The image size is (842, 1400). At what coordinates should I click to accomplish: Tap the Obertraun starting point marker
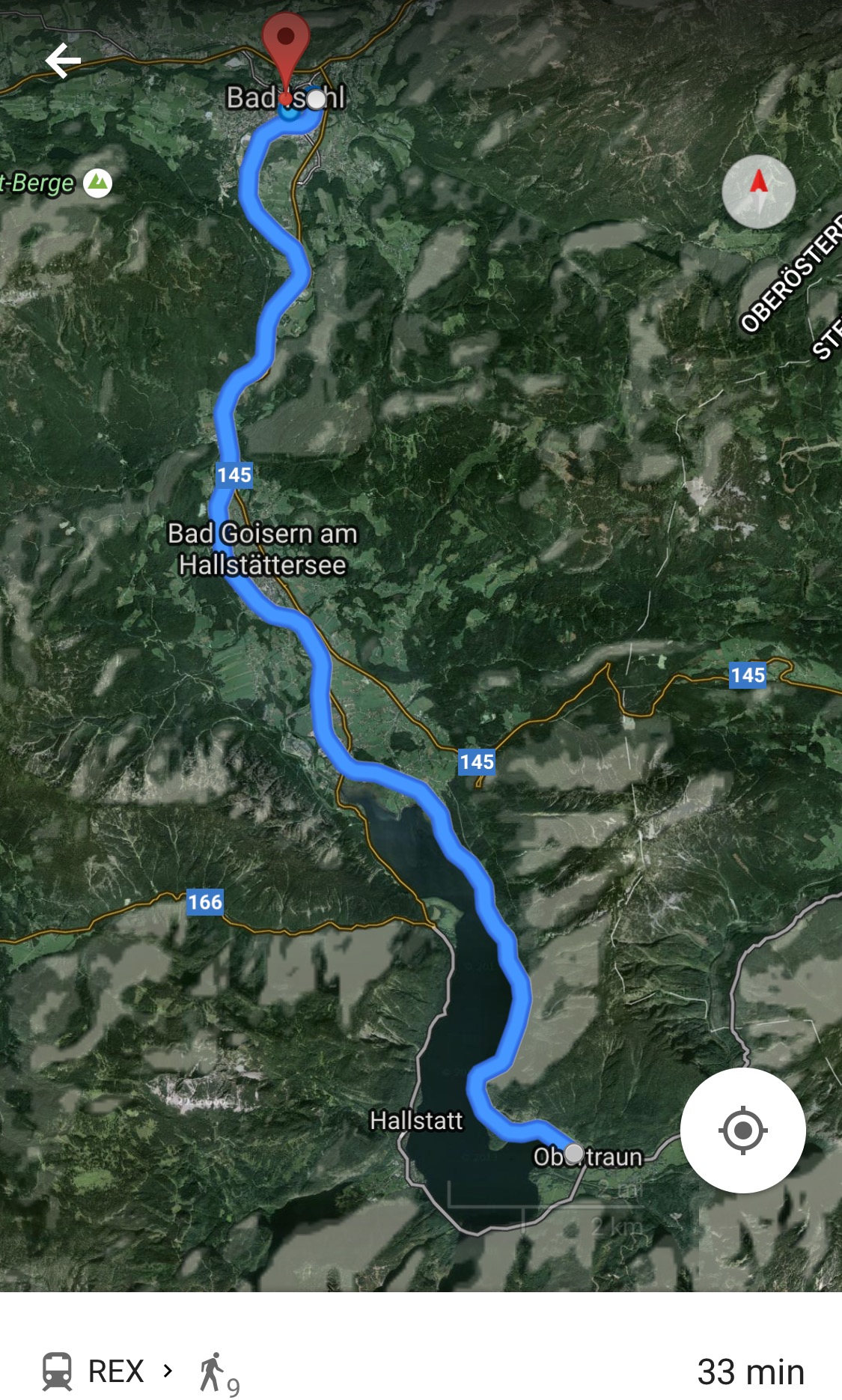pyautogui.click(x=573, y=1153)
